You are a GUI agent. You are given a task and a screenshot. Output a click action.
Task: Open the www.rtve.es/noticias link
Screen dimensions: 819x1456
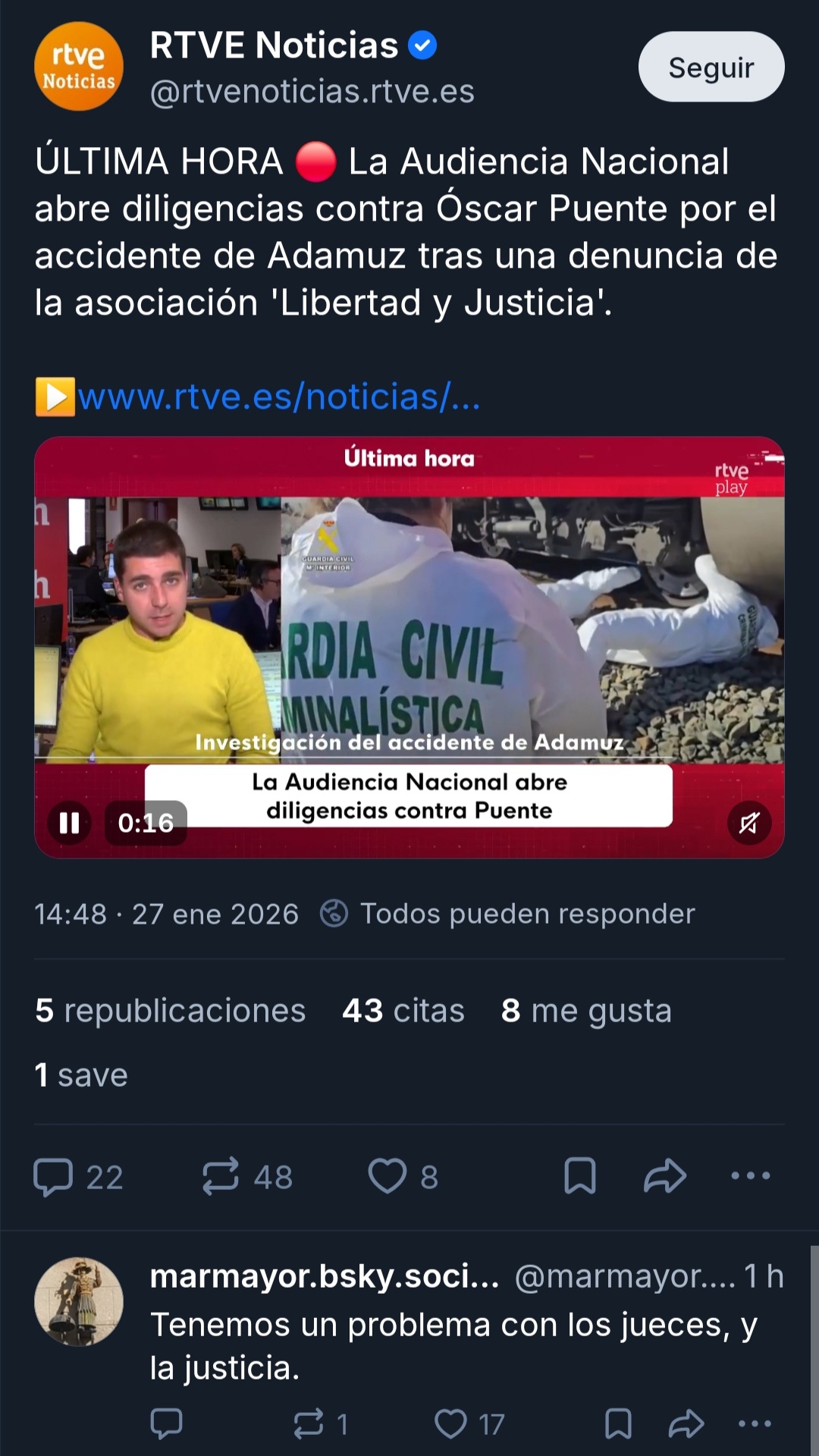pos(278,397)
